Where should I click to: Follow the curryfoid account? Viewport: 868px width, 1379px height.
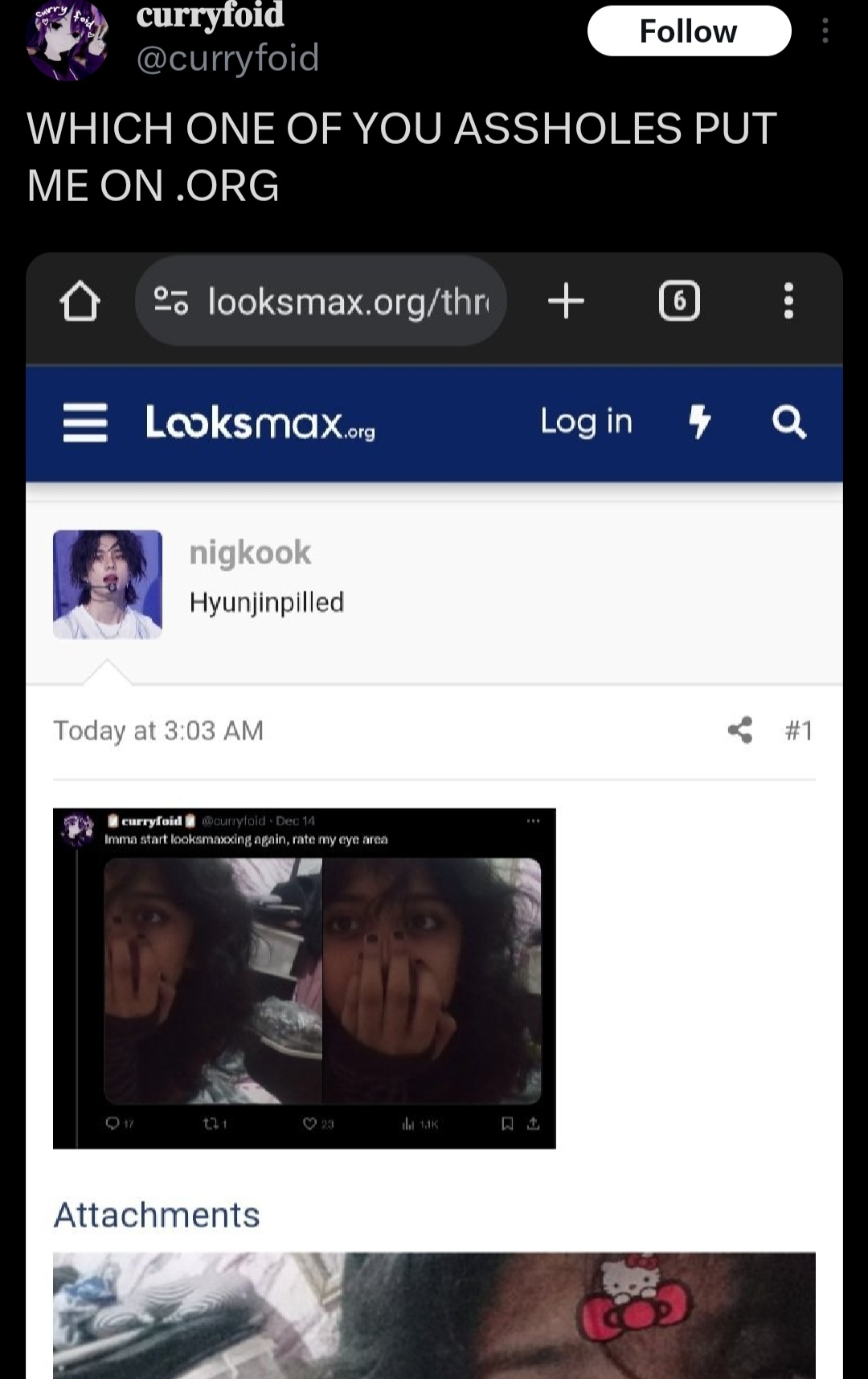click(689, 31)
